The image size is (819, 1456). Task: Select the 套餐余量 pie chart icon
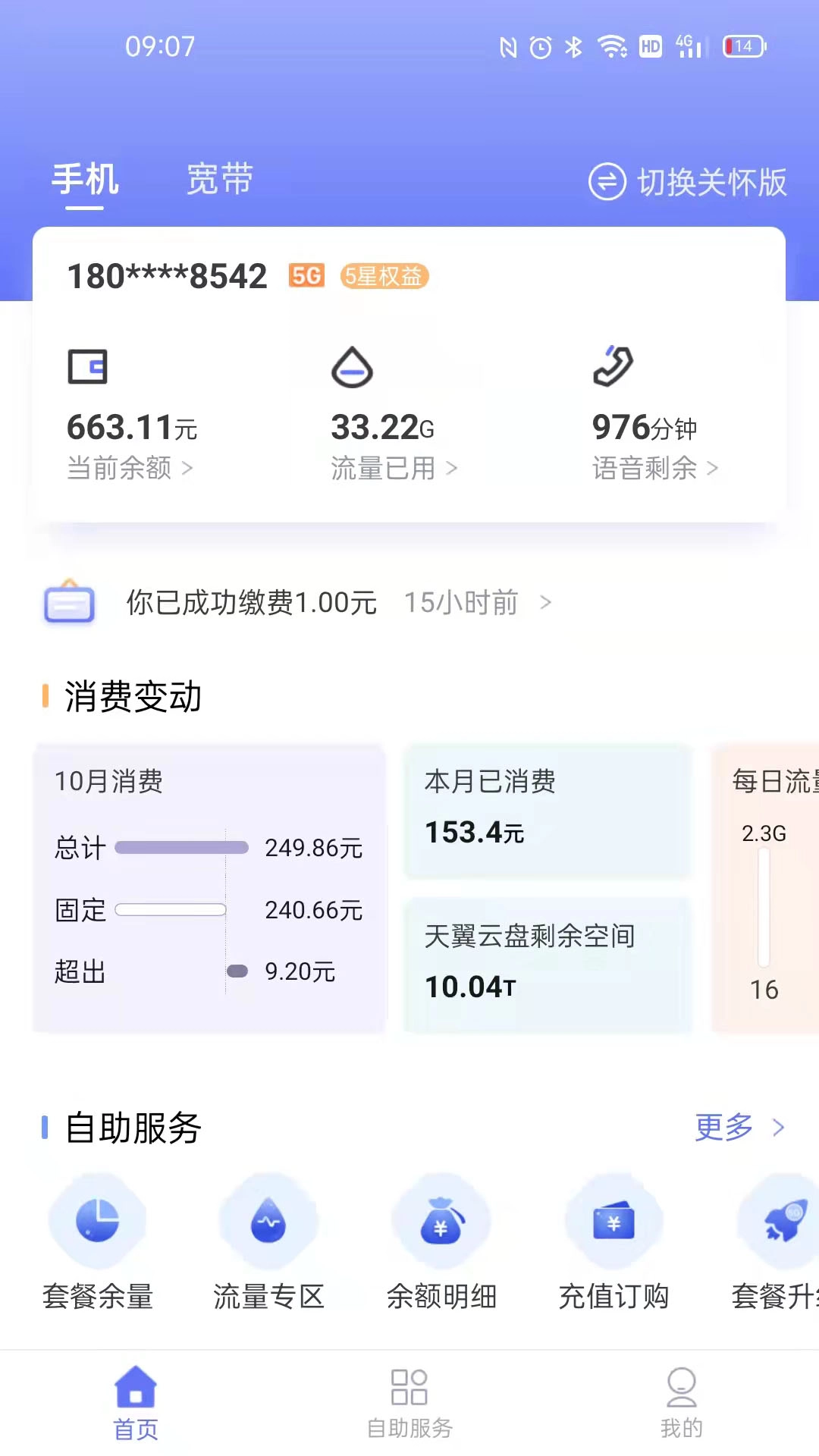pos(98,1221)
